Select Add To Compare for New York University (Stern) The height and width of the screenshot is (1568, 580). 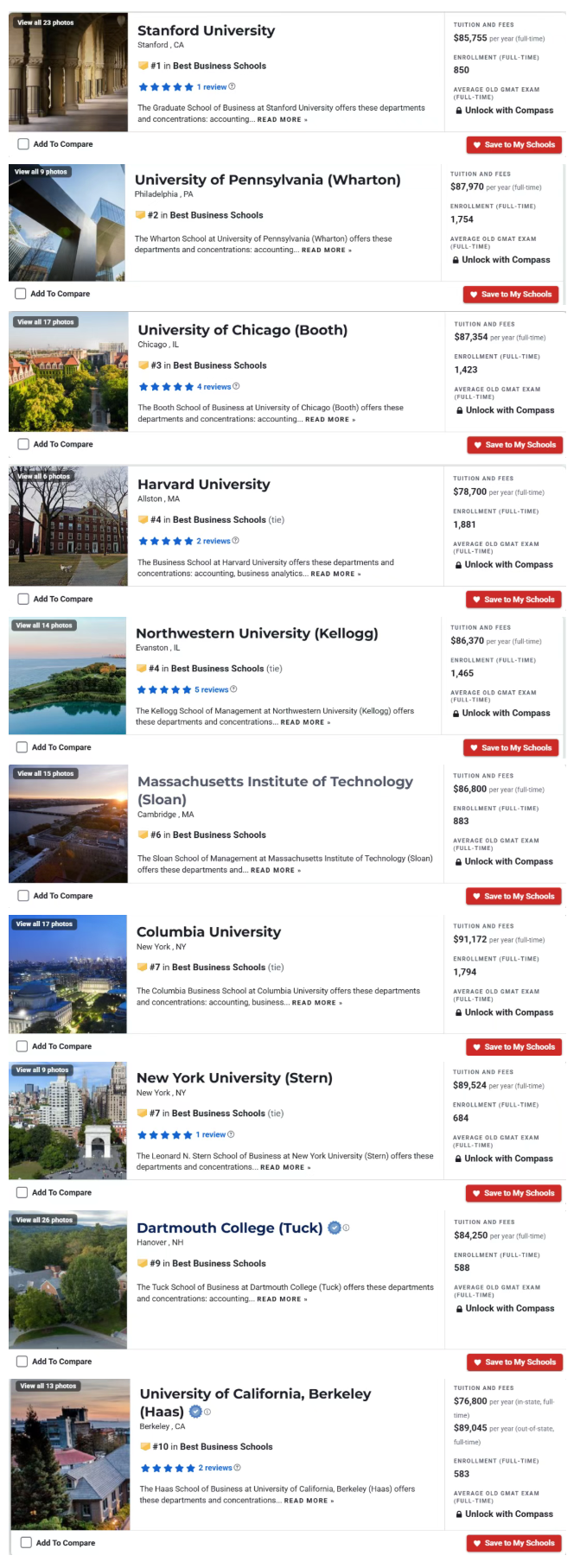point(22,1192)
